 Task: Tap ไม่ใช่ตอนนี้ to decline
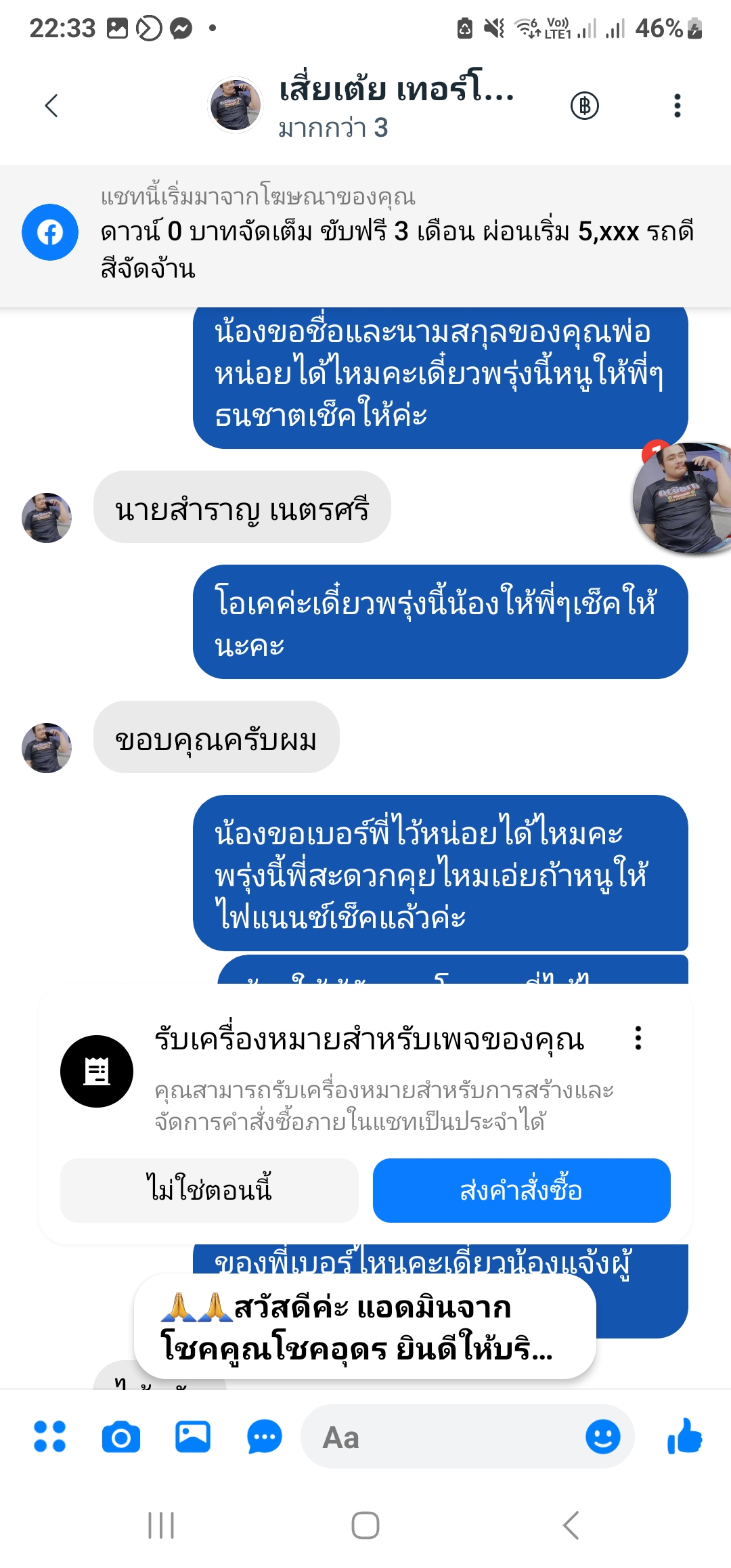[209, 1190]
